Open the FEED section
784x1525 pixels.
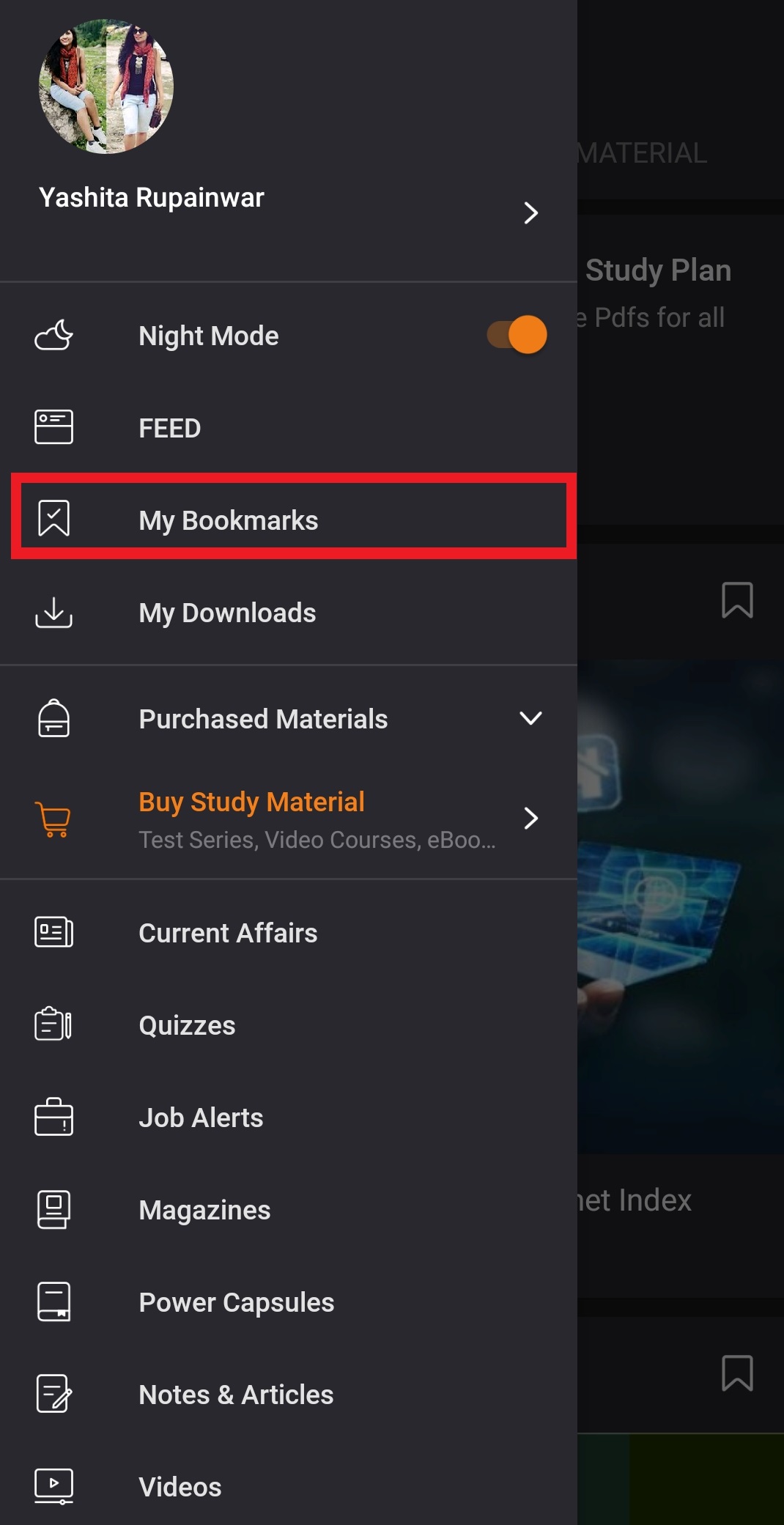coord(289,427)
